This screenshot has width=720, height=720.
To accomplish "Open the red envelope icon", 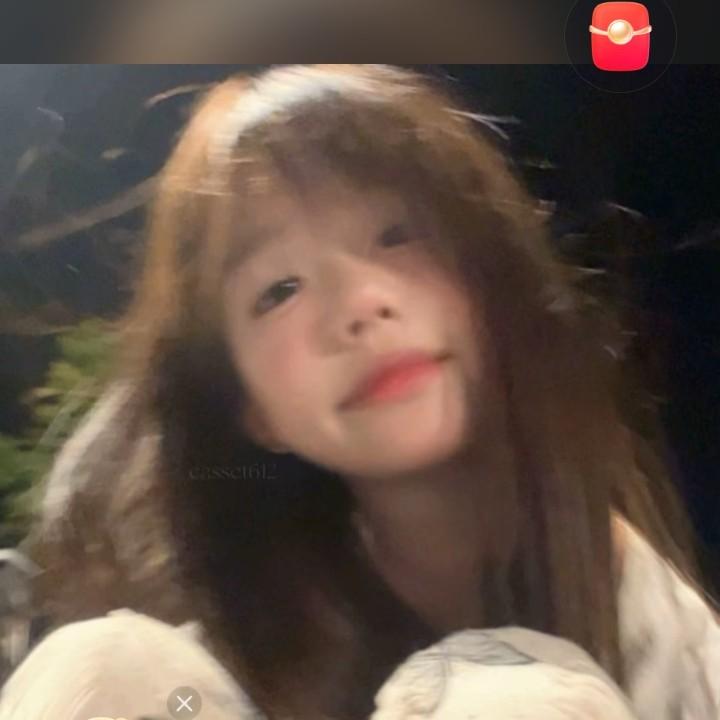I will 620,36.
